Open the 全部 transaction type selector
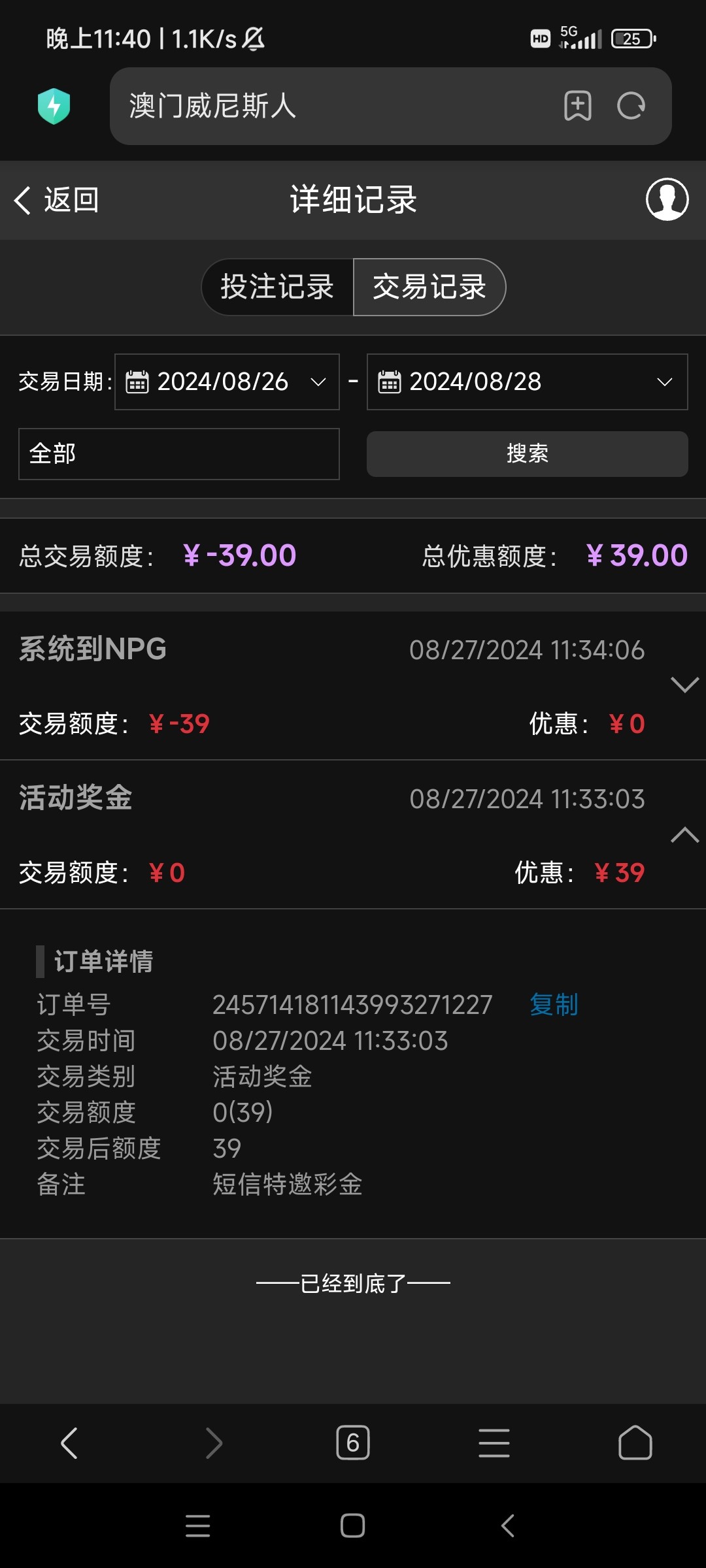Image resolution: width=706 pixels, height=1568 pixels. (179, 454)
